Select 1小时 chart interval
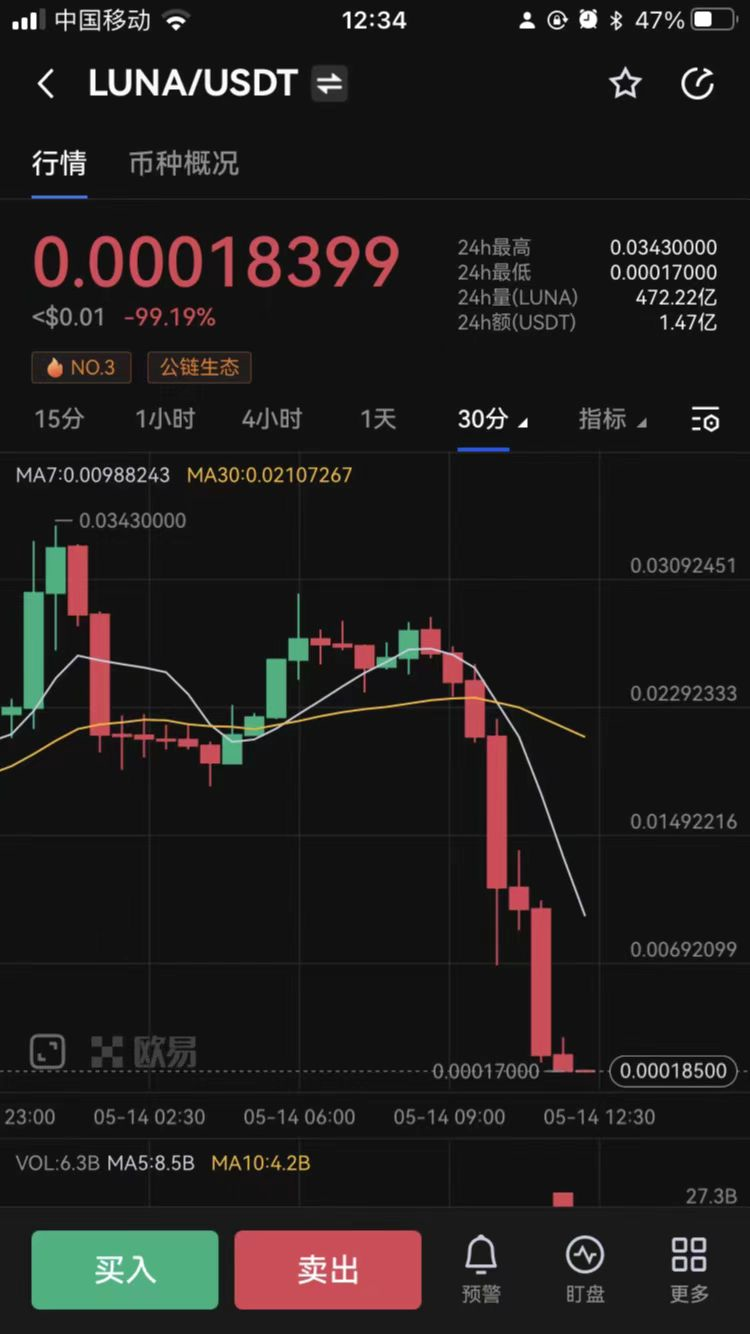 (165, 419)
